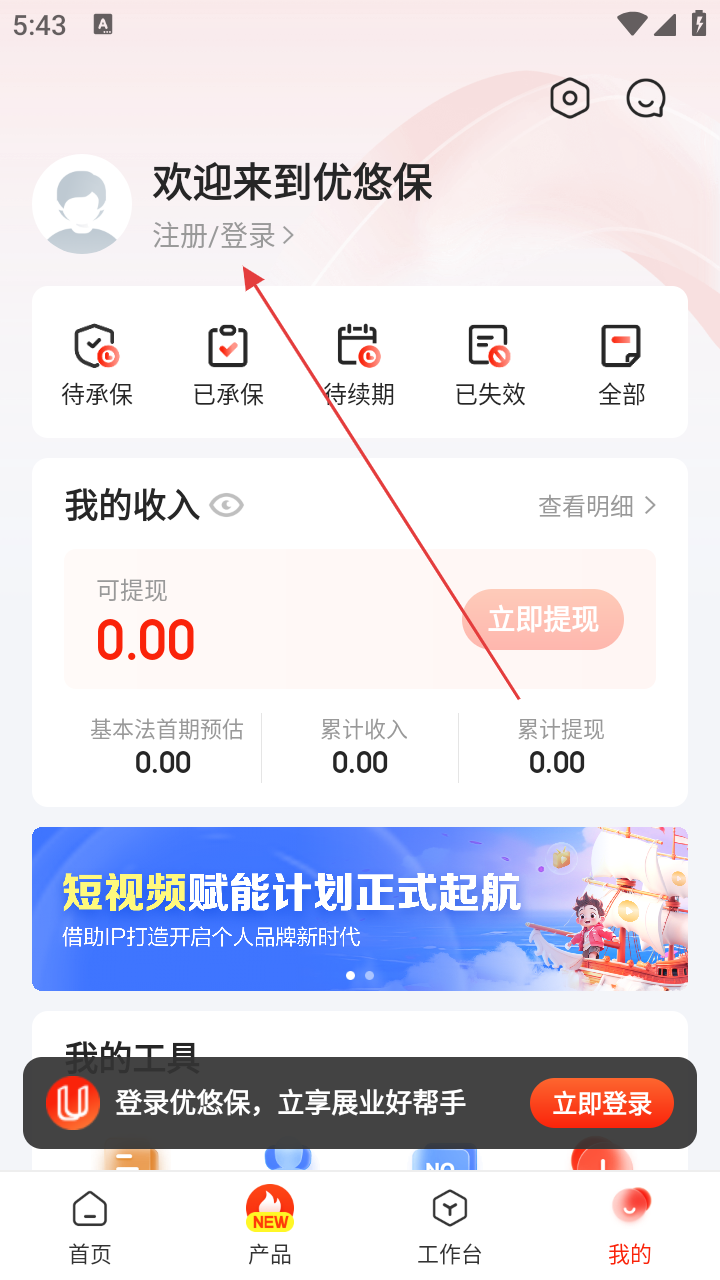
Task: Switch to 首页 tab
Action: click(x=90, y=1226)
